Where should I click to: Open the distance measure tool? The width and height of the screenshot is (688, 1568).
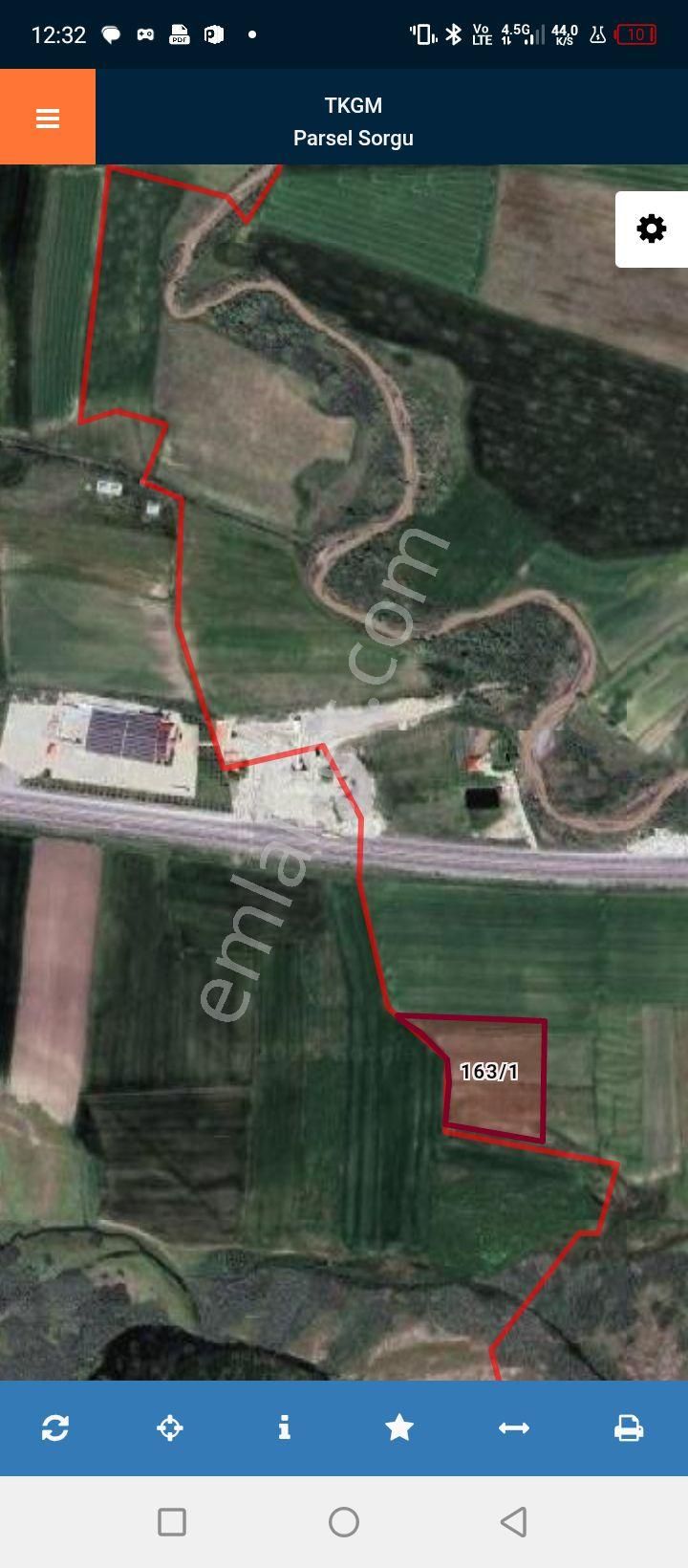coord(514,1427)
